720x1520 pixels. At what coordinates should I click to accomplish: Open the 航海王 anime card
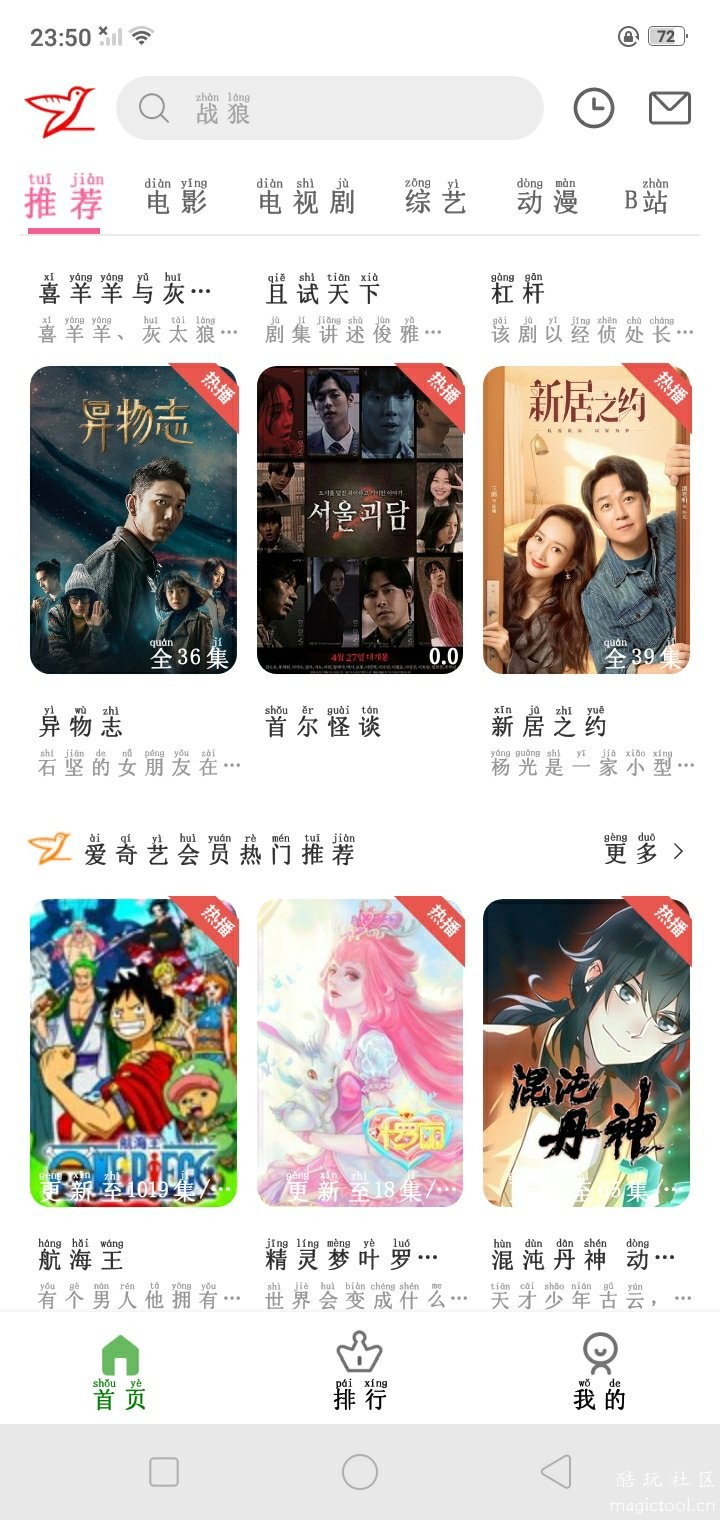133,1052
